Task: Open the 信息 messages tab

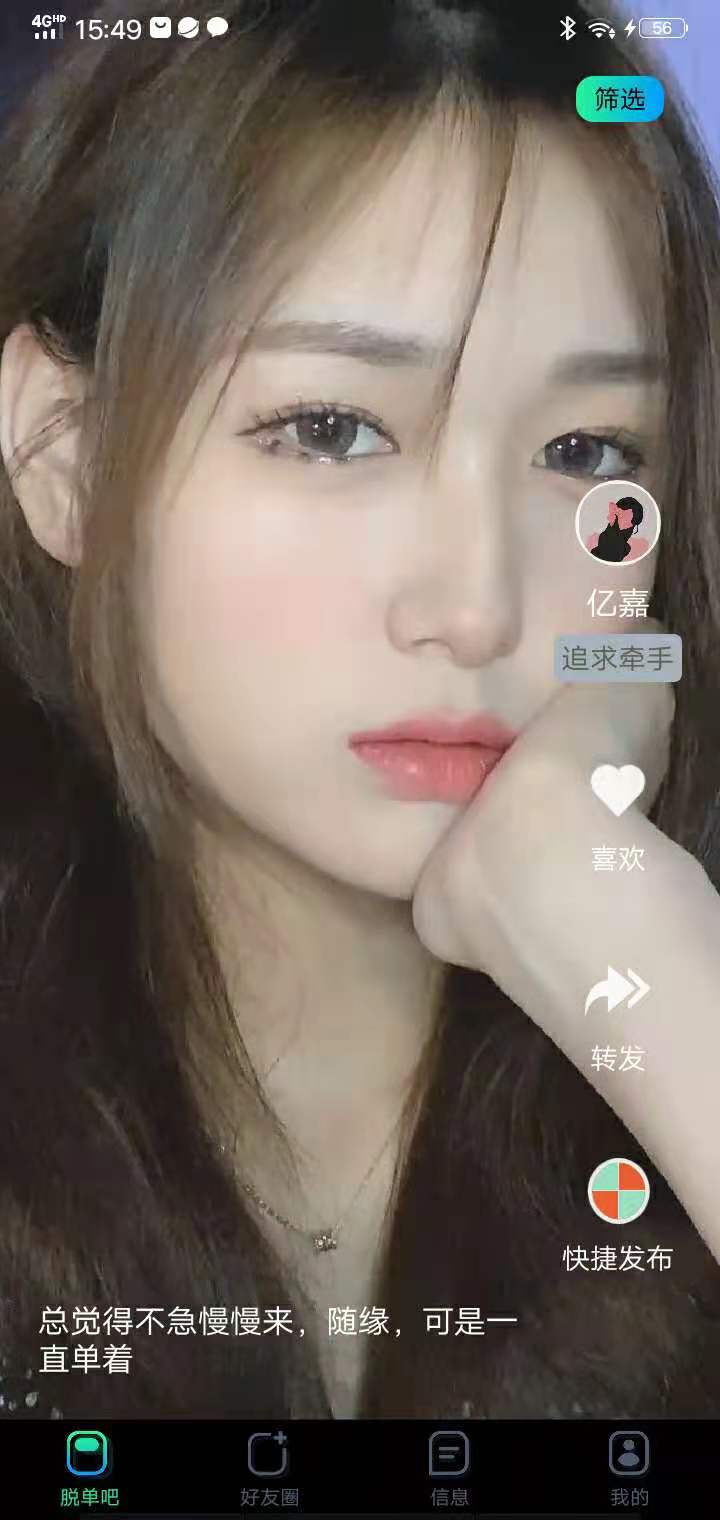Action: pos(449,1465)
